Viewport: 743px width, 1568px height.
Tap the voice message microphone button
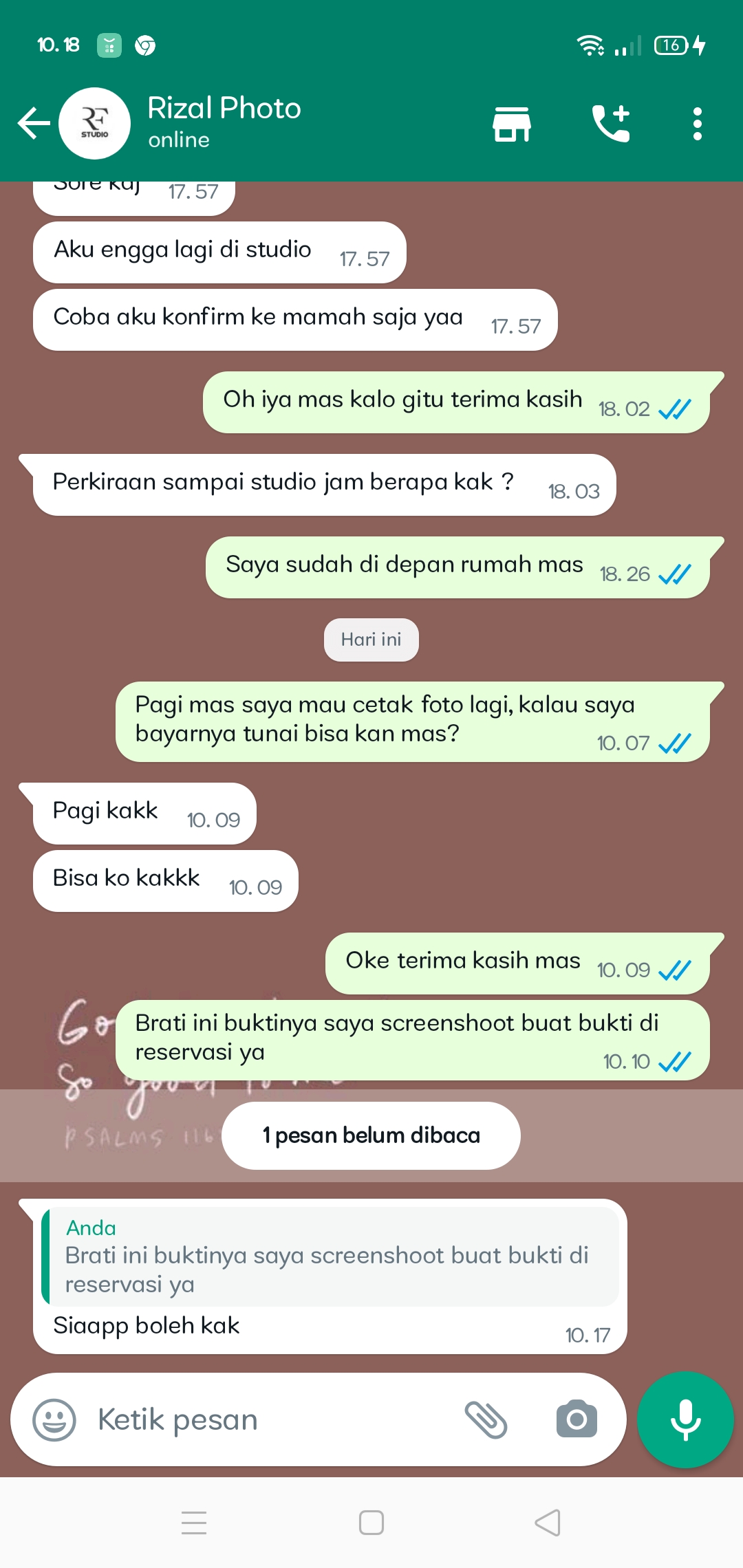coord(685,1419)
